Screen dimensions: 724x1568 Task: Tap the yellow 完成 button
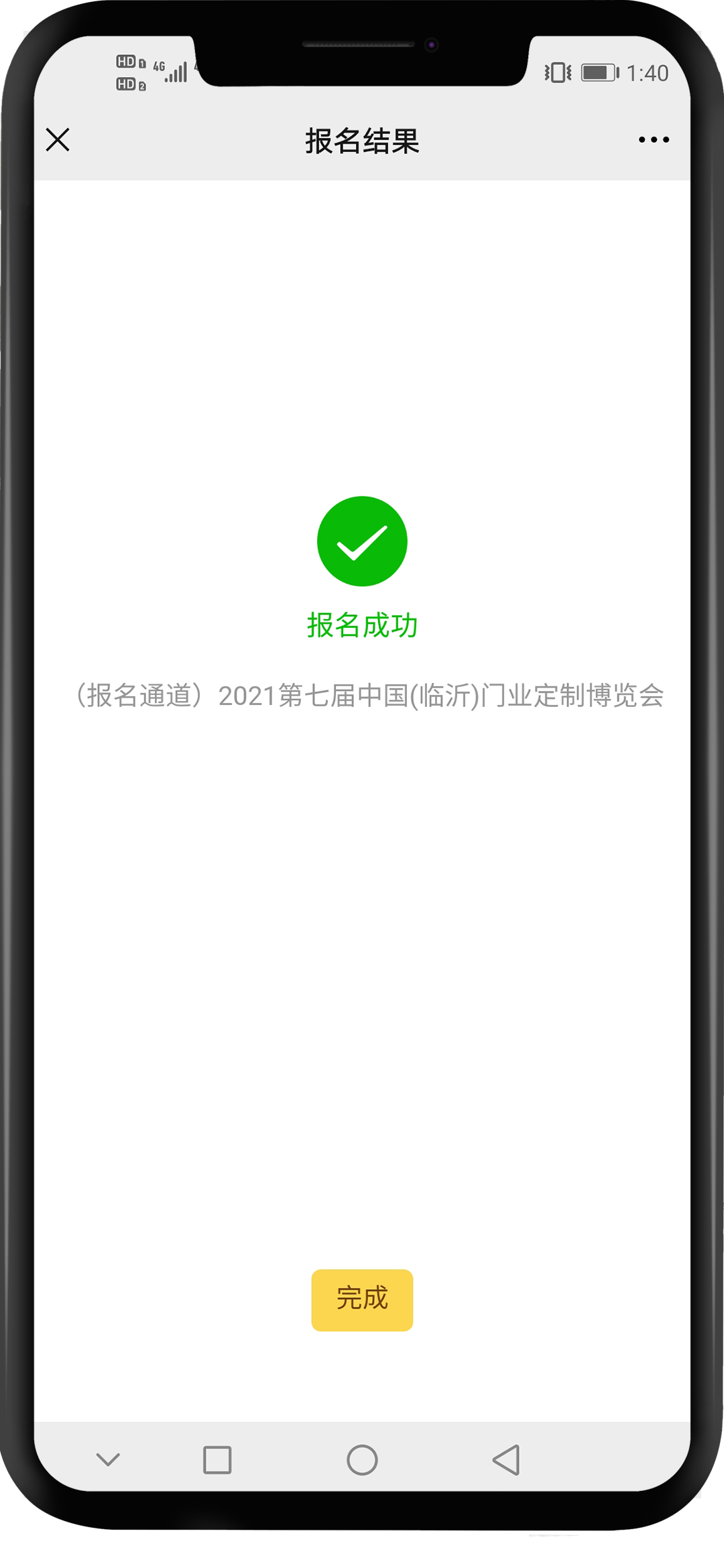tap(362, 1299)
